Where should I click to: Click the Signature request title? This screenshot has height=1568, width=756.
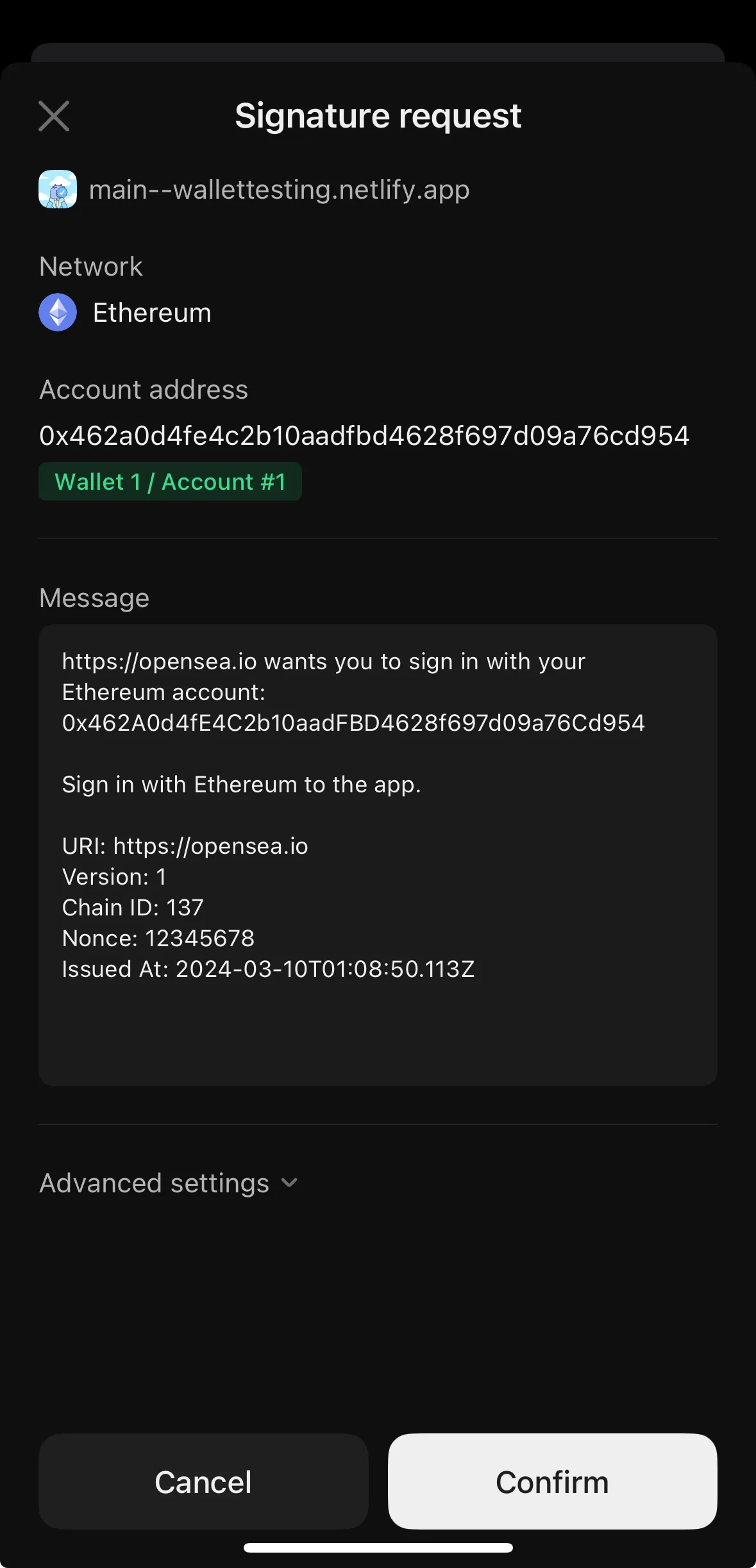coord(378,116)
